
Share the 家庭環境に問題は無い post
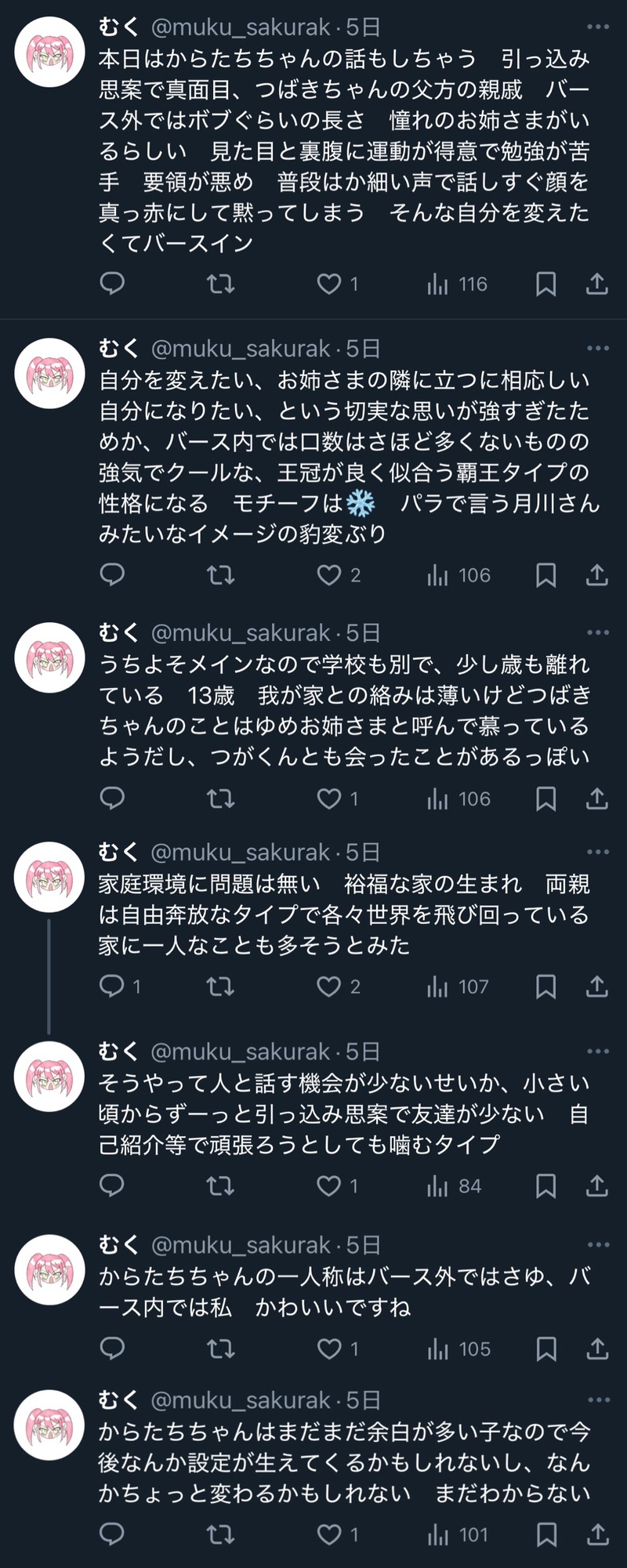click(597, 986)
